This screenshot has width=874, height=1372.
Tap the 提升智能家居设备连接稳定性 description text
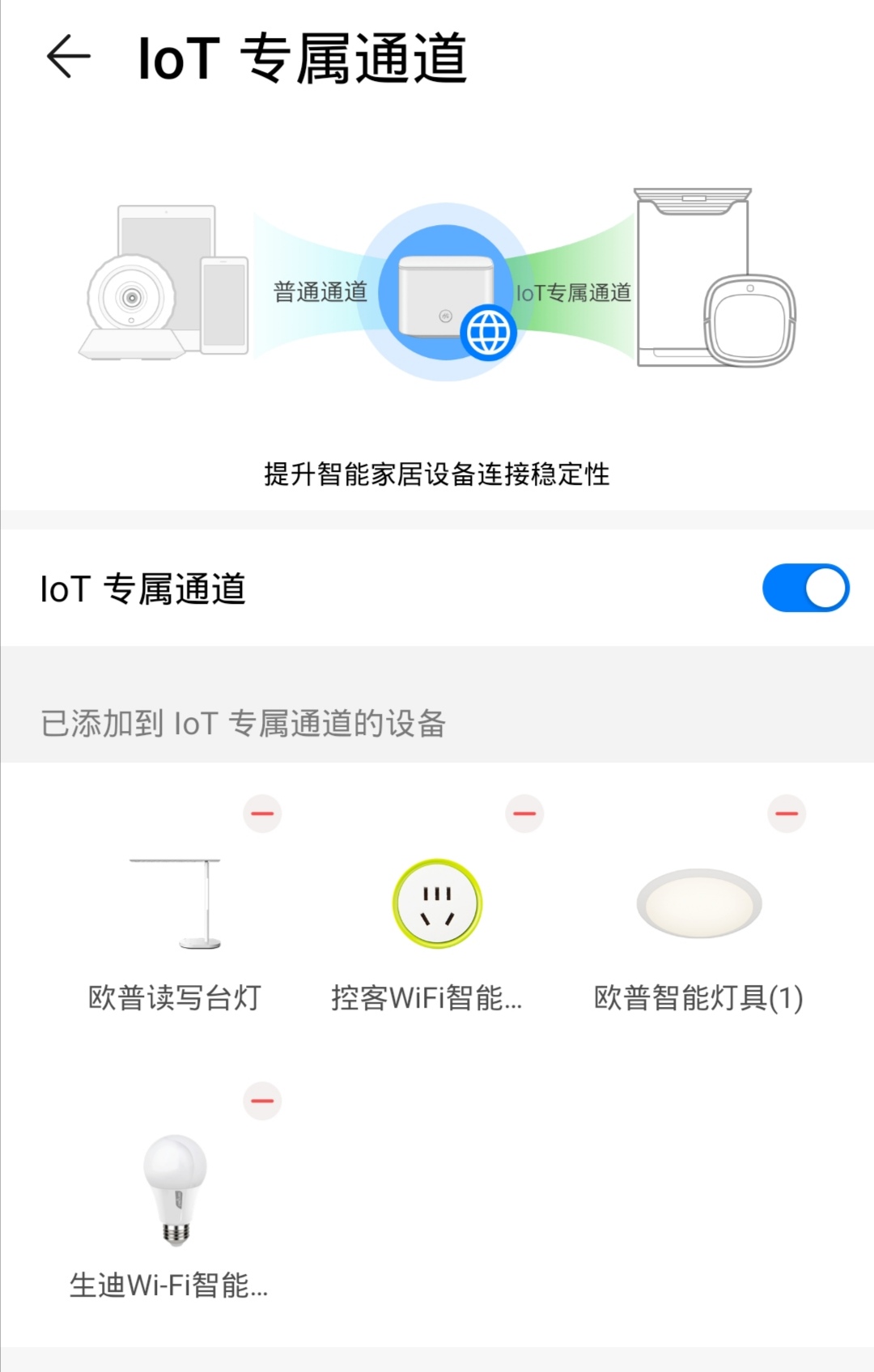(437, 474)
